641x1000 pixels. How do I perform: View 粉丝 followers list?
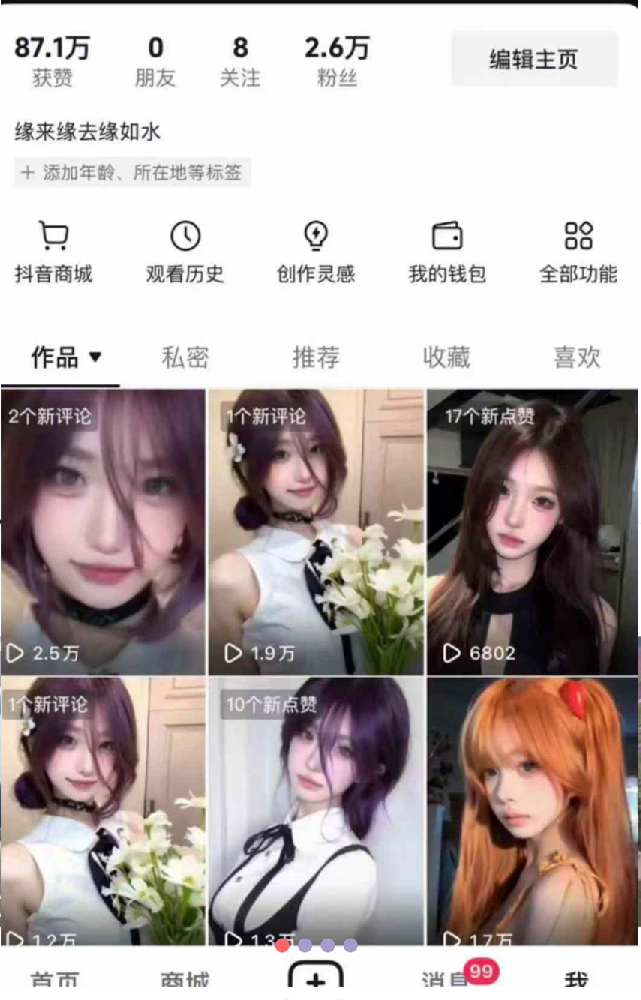pyautogui.click(x=337, y=61)
